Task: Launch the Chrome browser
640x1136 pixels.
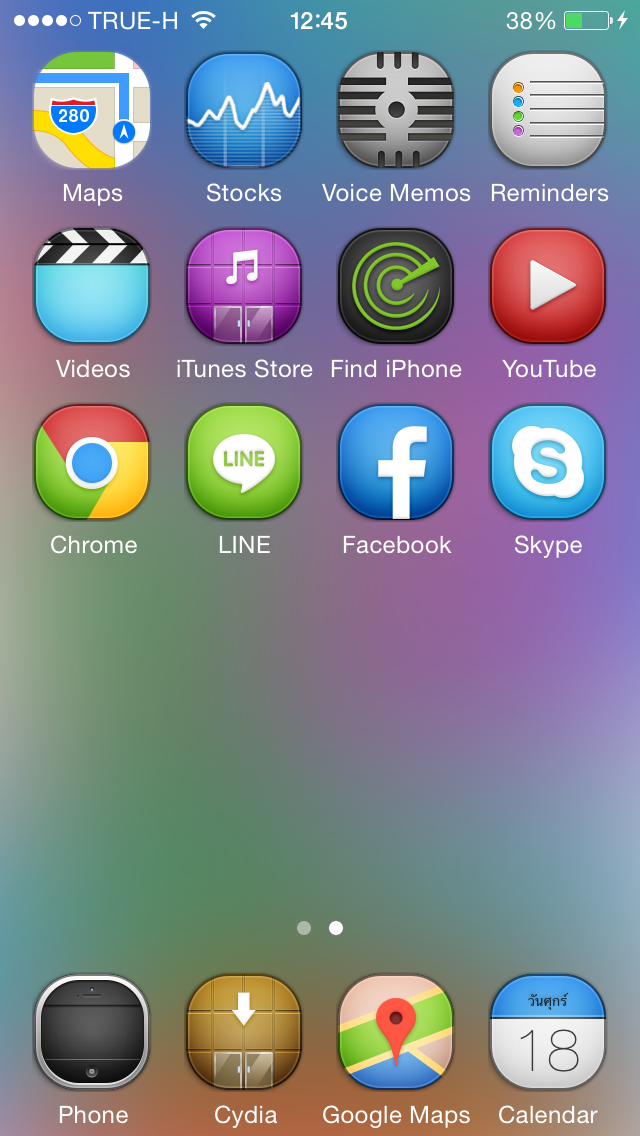Action: [92, 462]
